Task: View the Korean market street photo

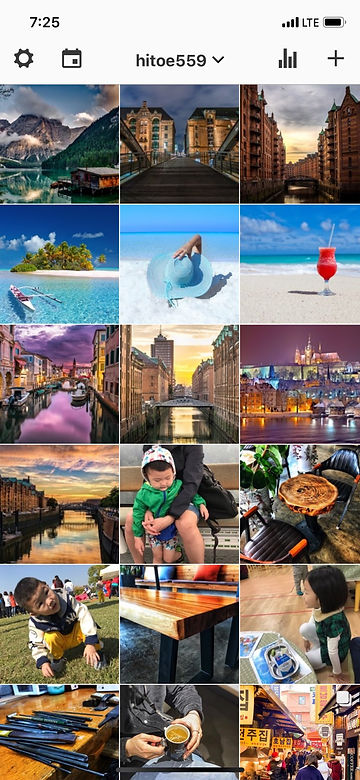Action: 300,733
